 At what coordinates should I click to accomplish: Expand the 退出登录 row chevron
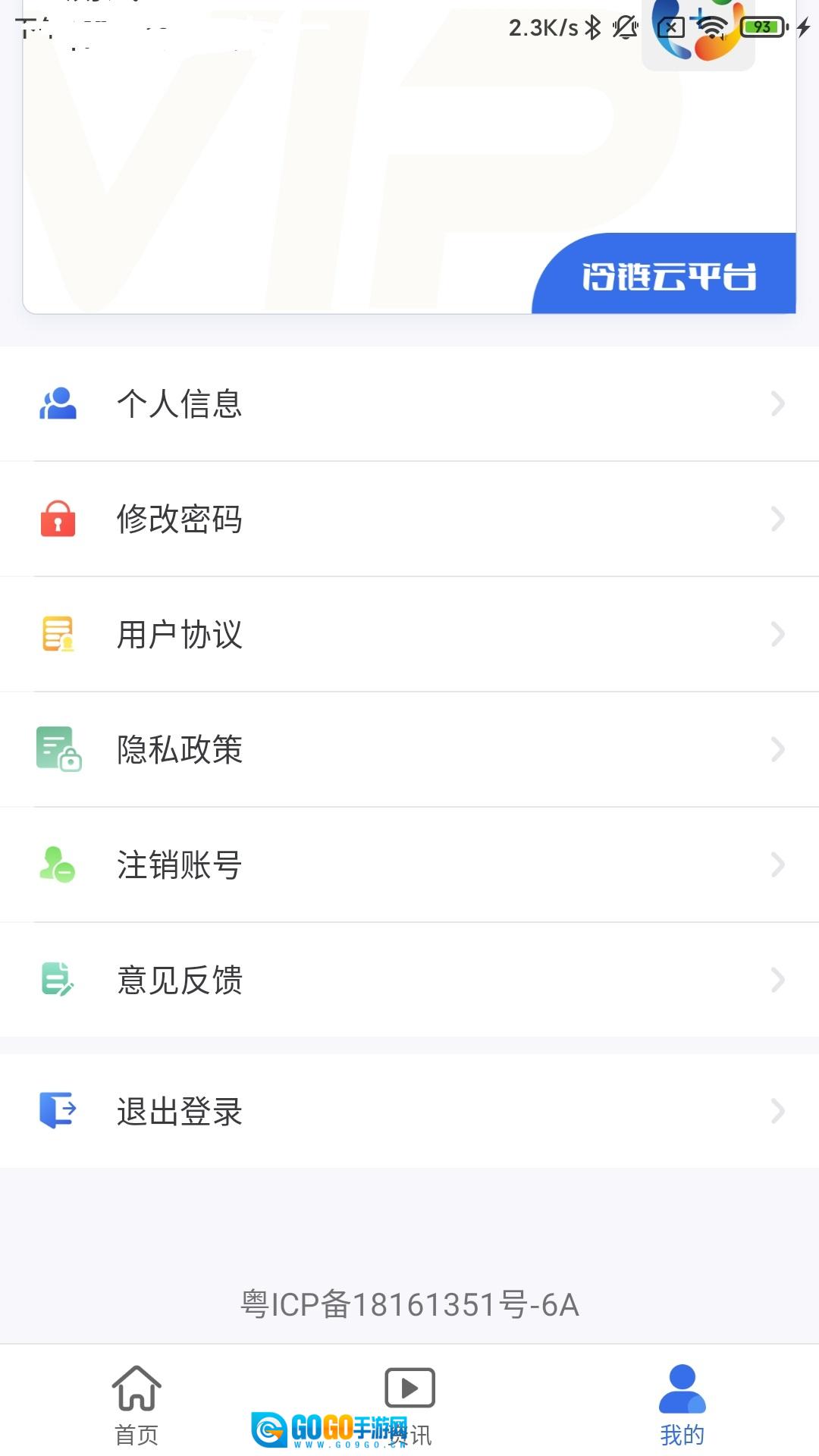[778, 1112]
